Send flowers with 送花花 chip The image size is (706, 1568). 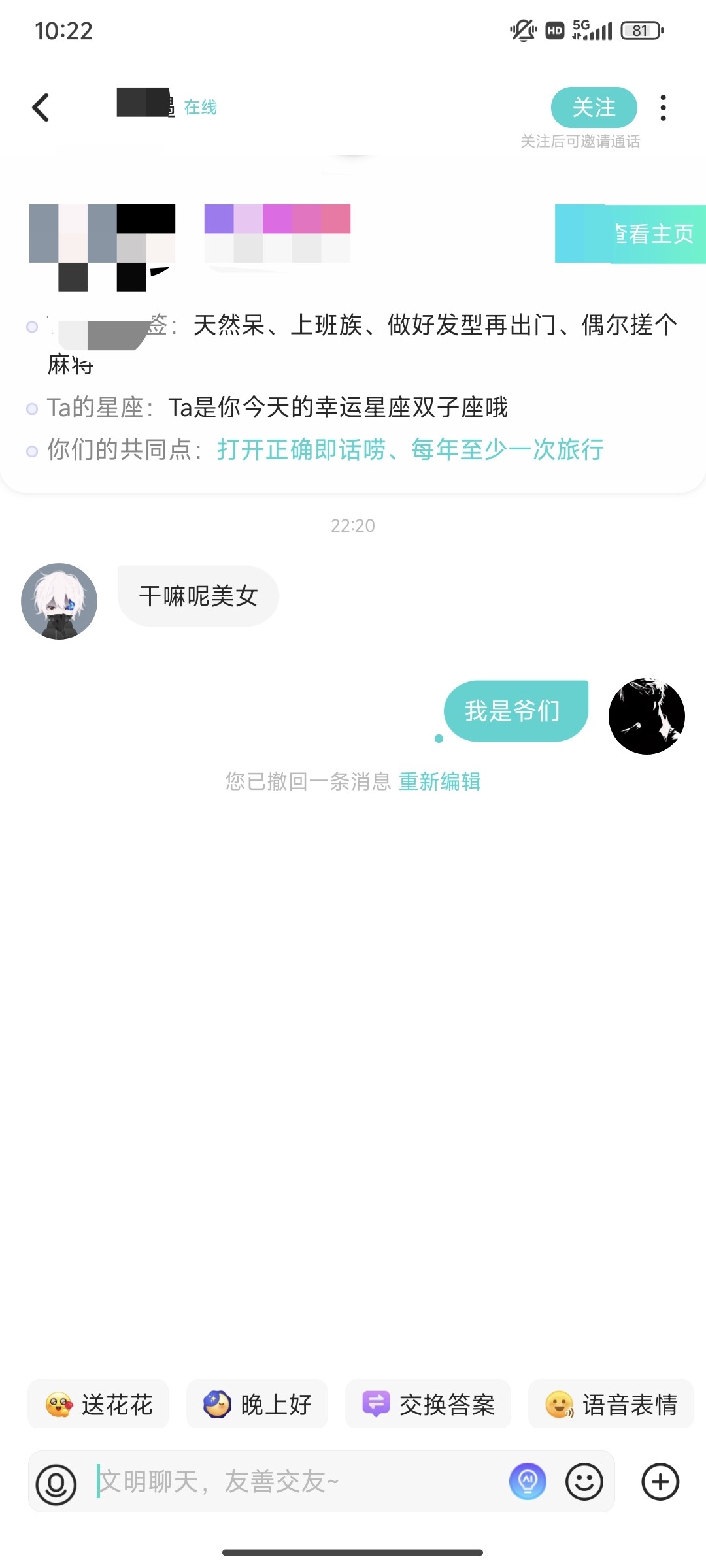99,1404
